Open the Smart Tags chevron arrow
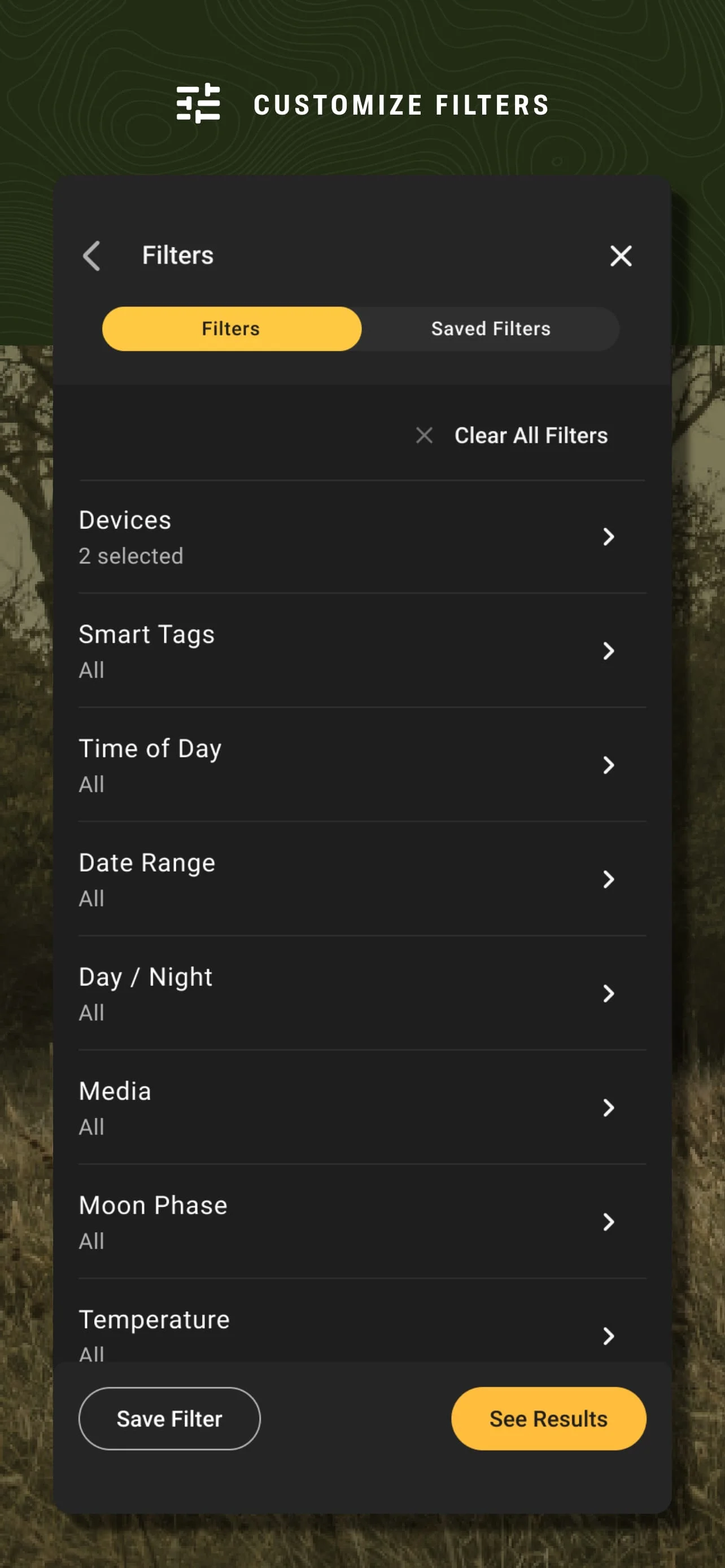This screenshot has height=1568, width=725. pyautogui.click(x=609, y=651)
